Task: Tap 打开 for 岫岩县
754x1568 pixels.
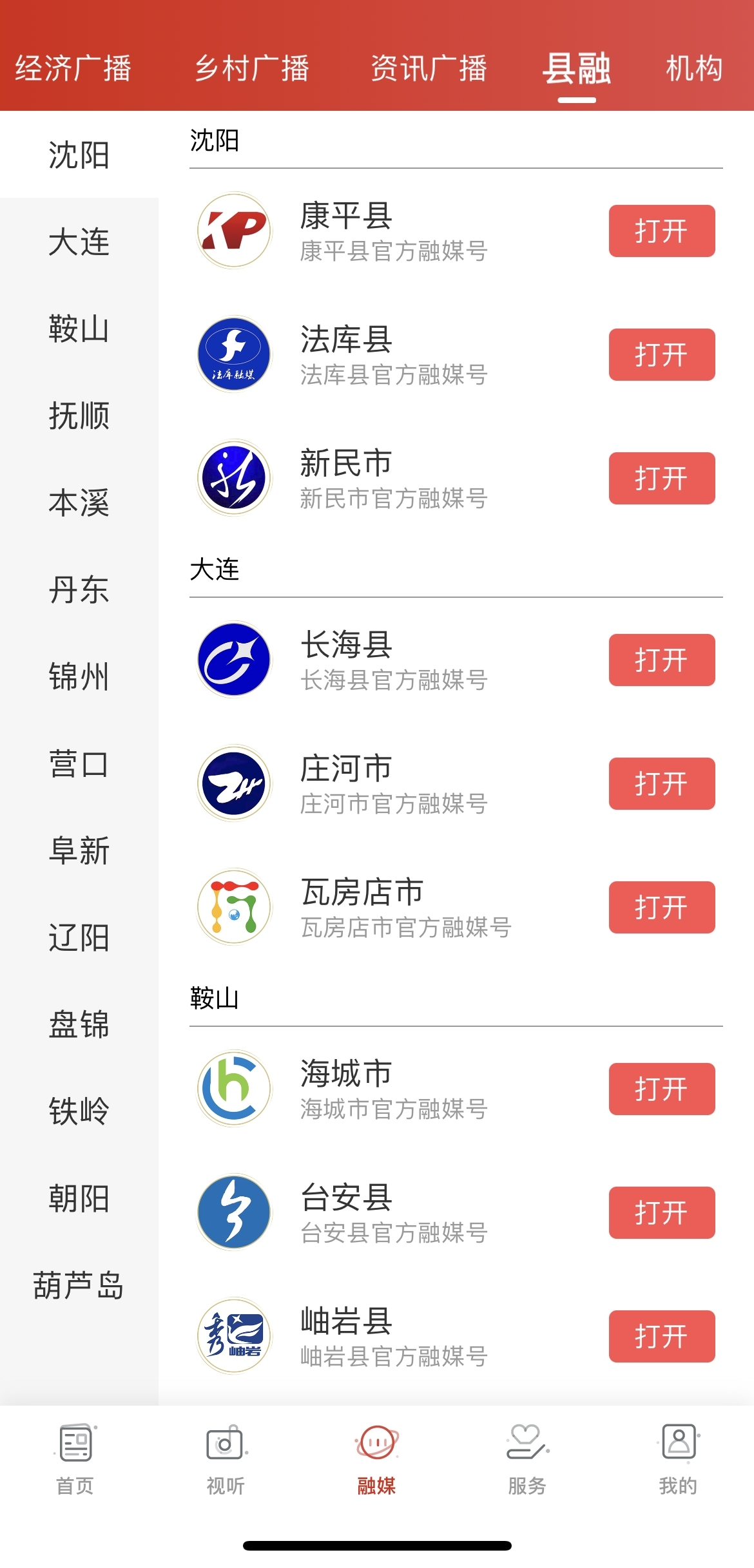Action: [x=662, y=1336]
